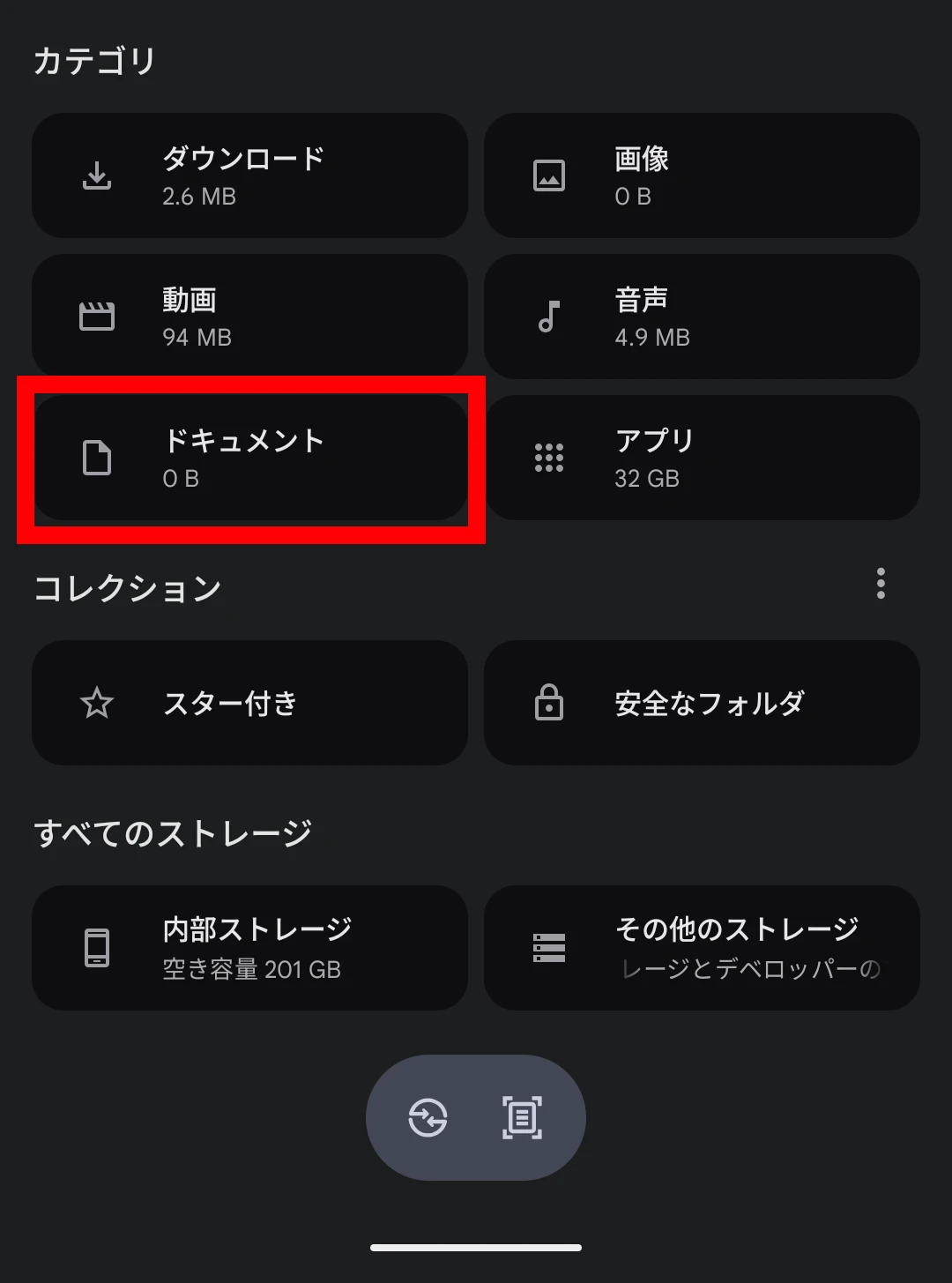Browse the 動画 category

tap(249, 317)
